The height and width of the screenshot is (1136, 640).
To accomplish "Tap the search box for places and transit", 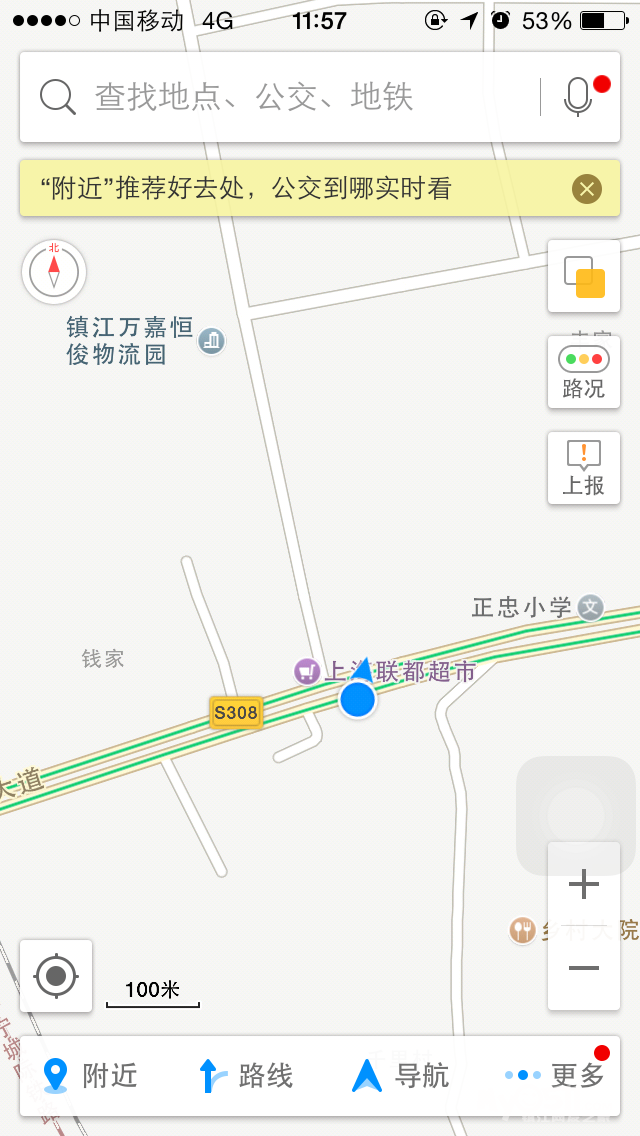I will point(290,97).
